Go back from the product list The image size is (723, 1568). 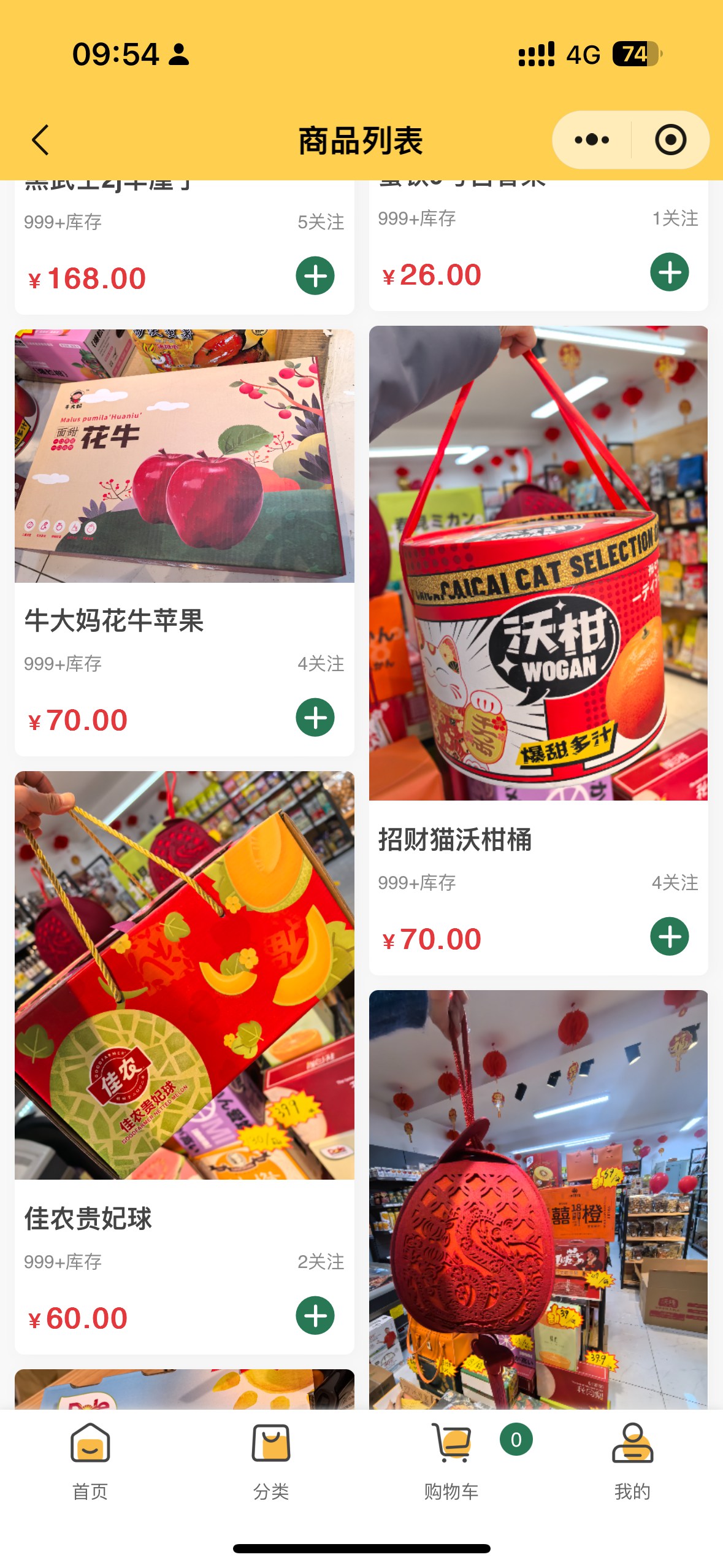(x=40, y=140)
